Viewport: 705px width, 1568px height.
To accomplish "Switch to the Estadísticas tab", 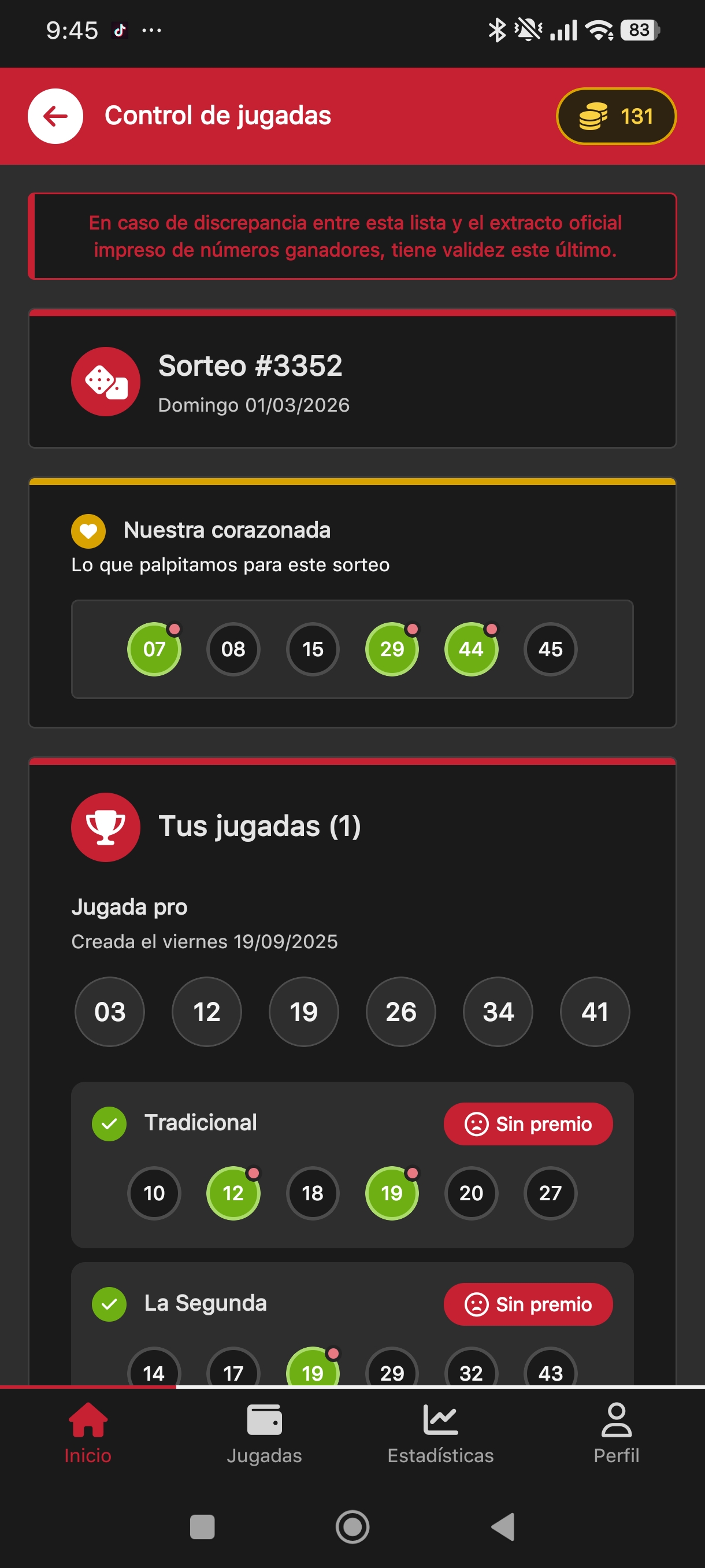I will (x=440, y=1433).
